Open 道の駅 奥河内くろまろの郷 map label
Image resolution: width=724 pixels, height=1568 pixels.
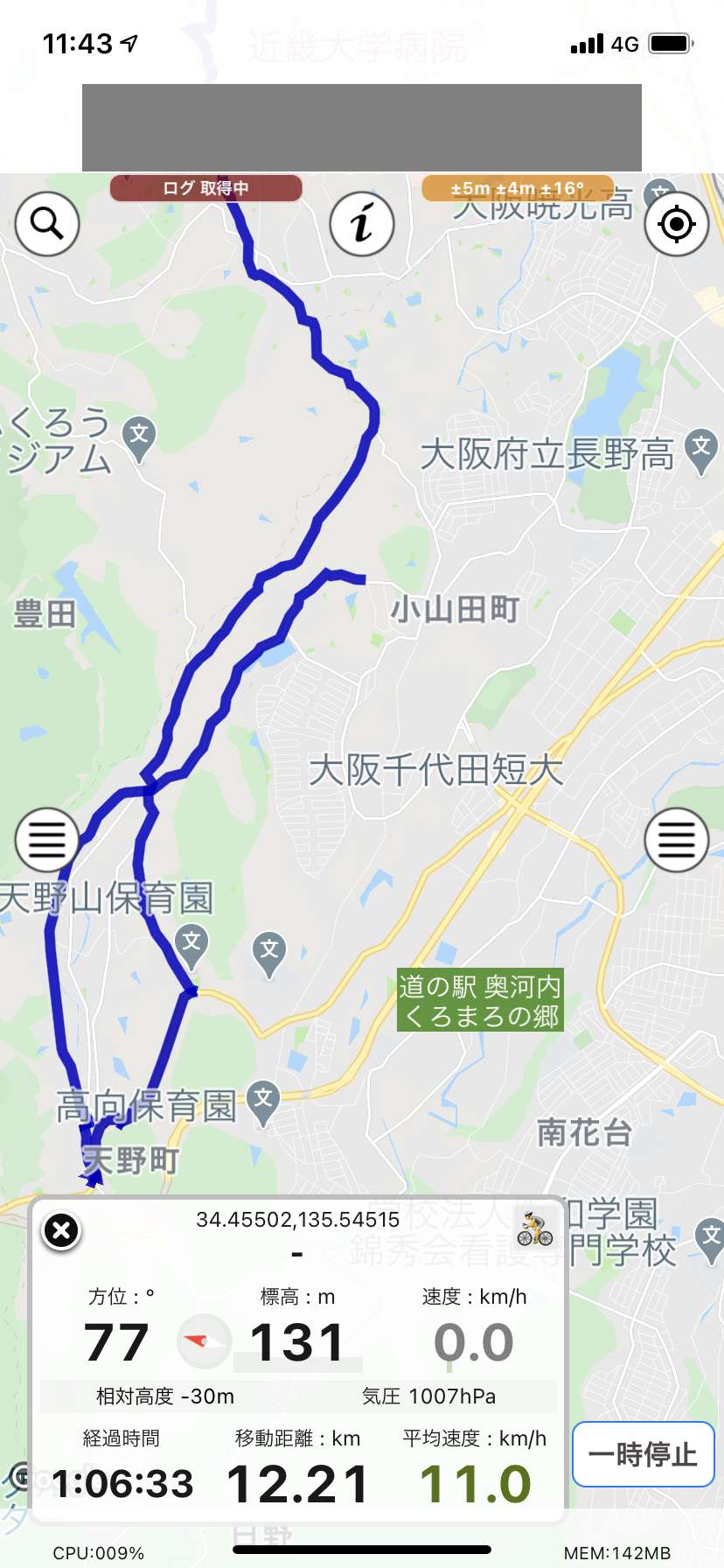coord(480,1000)
